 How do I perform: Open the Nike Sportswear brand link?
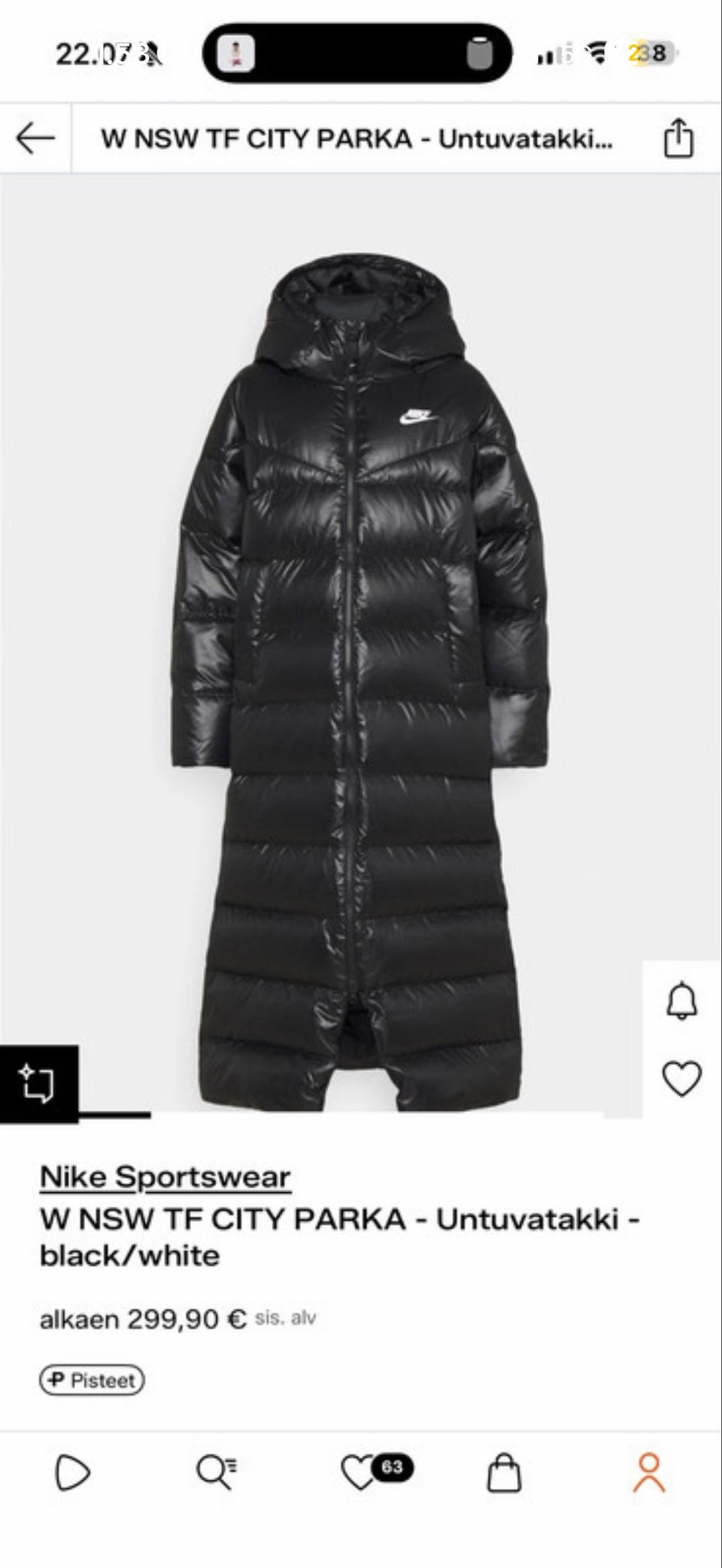pos(165,1177)
